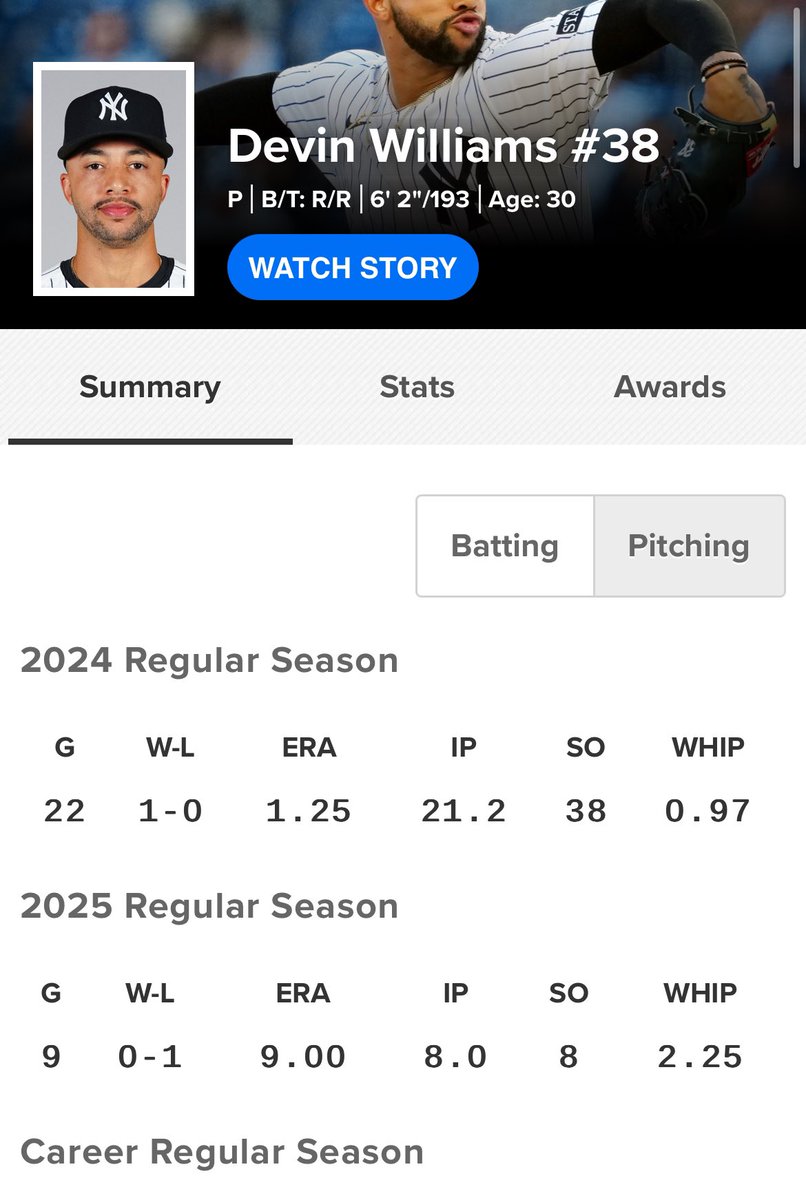
Task: Switch to the Stats tab
Action: click(417, 388)
